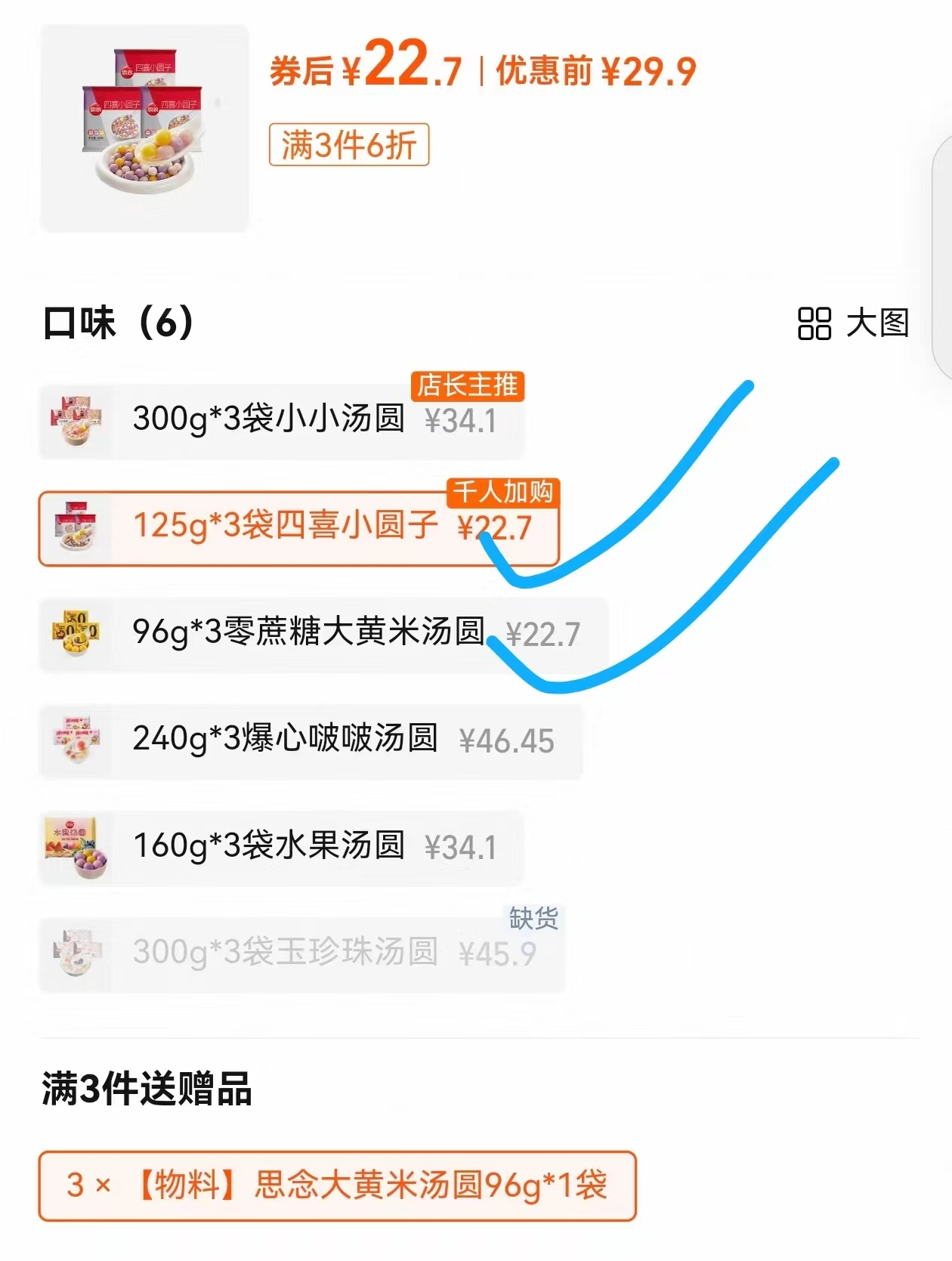Open the 满3件送赠品 gift details

(147, 1086)
